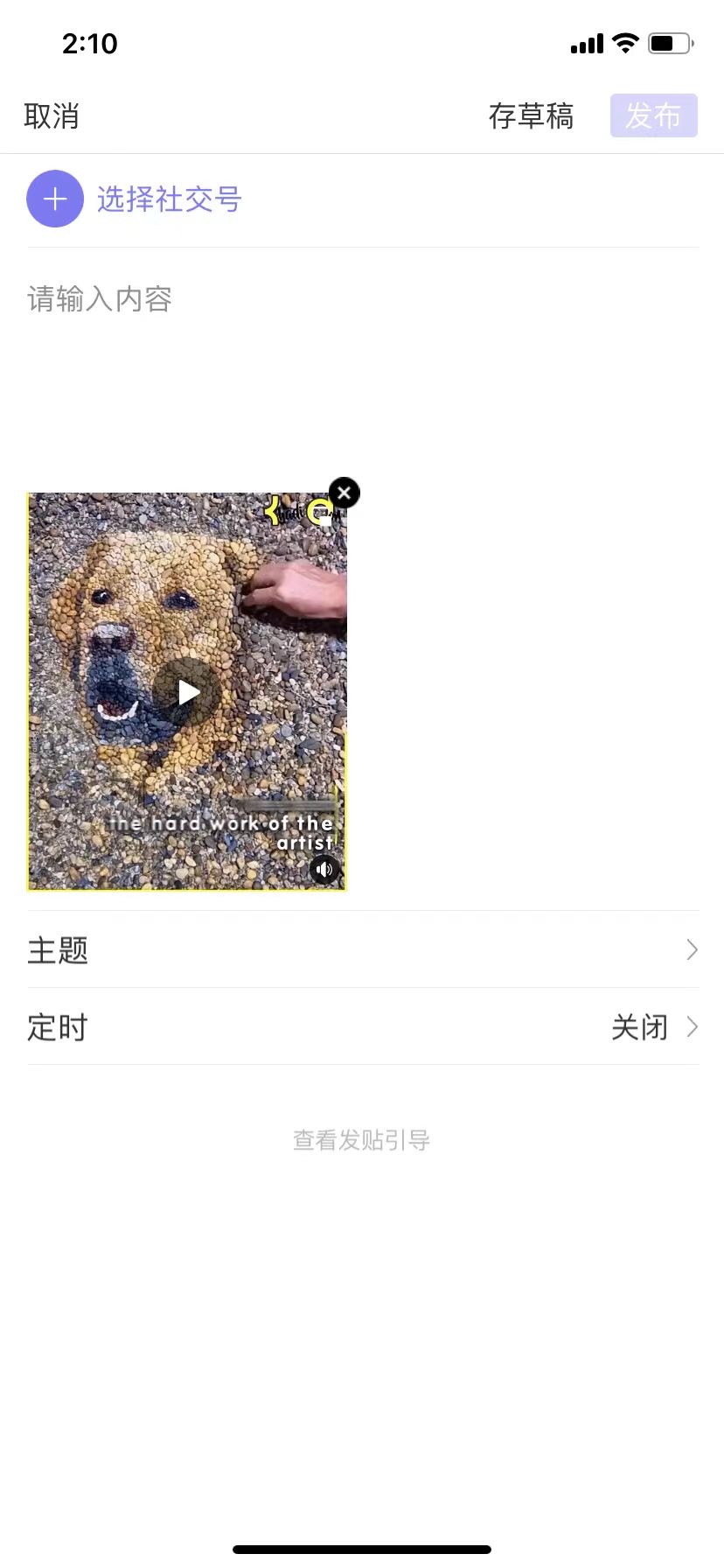Play the attached dog video
Viewport: 724px width, 1568px height.
(x=187, y=692)
